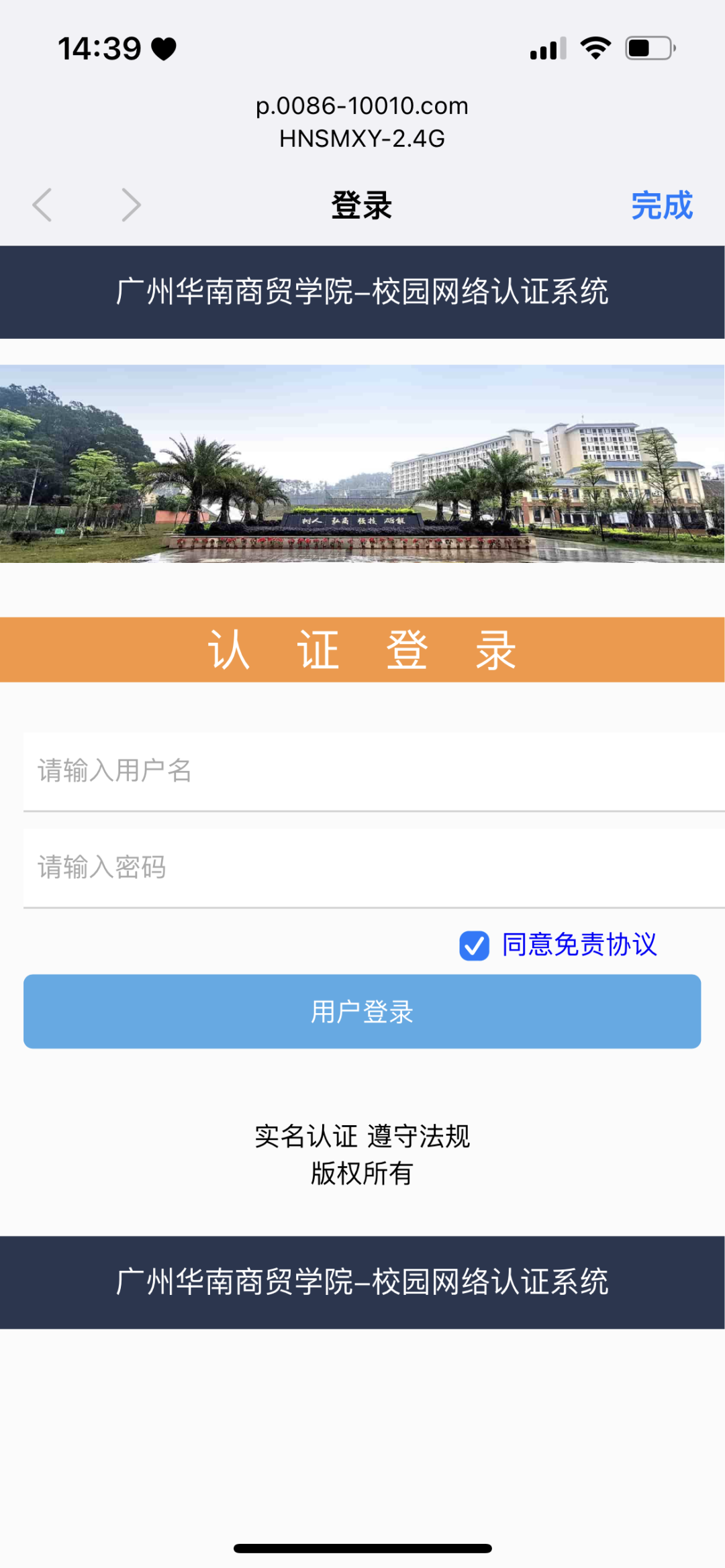Tap the p.0086-10010.com address text
The image size is (725, 1568).
(362, 105)
